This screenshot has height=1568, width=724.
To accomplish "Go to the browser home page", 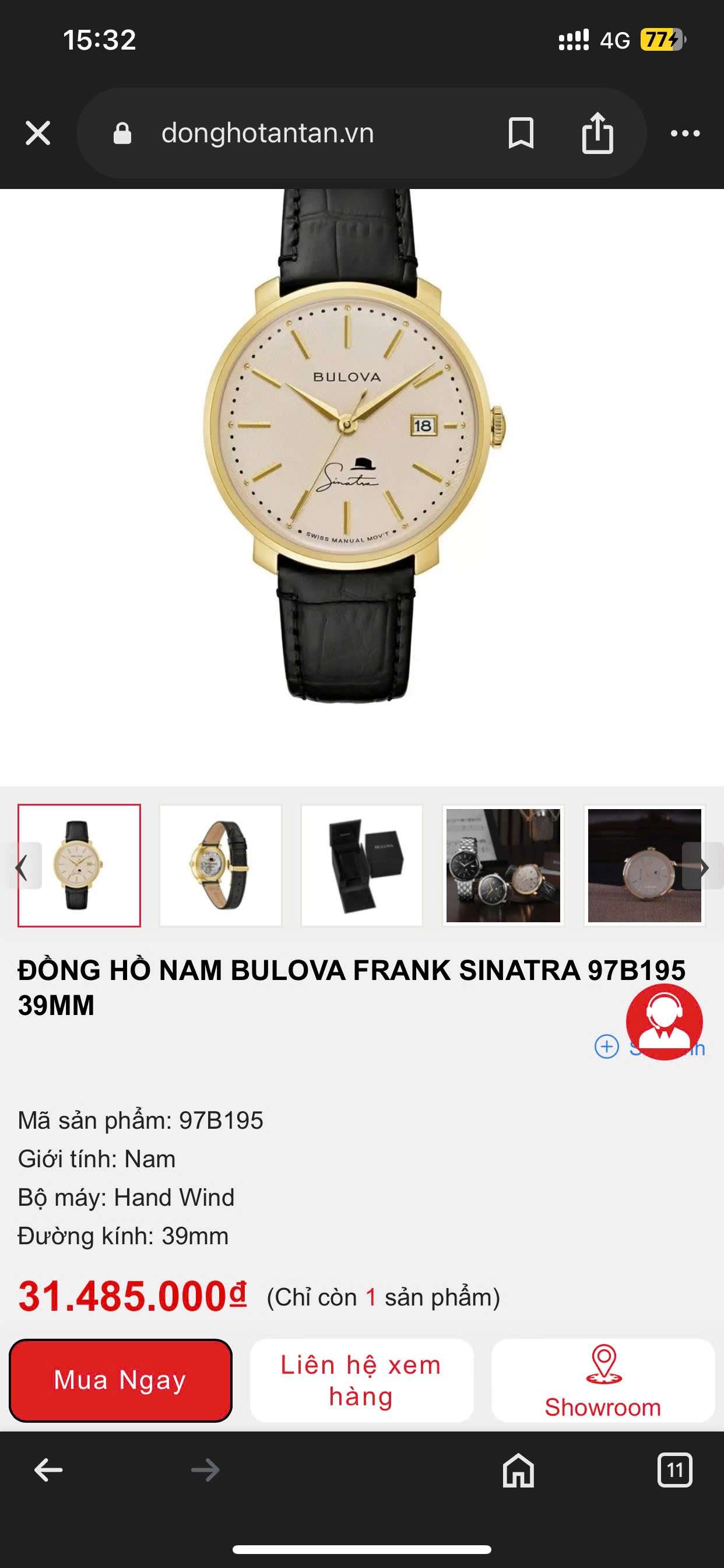I will [518, 1470].
